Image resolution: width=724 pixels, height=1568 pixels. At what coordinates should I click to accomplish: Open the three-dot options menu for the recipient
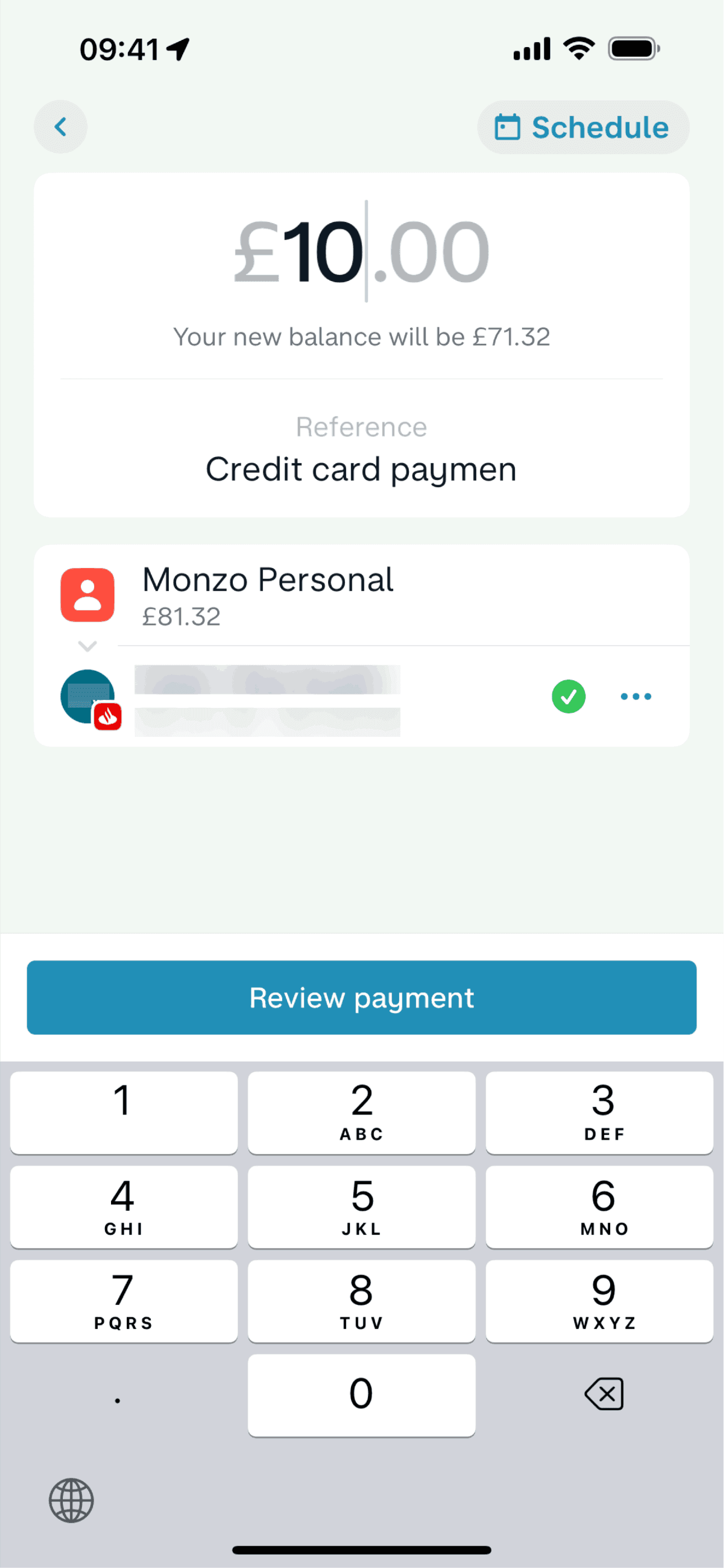(x=635, y=697)
